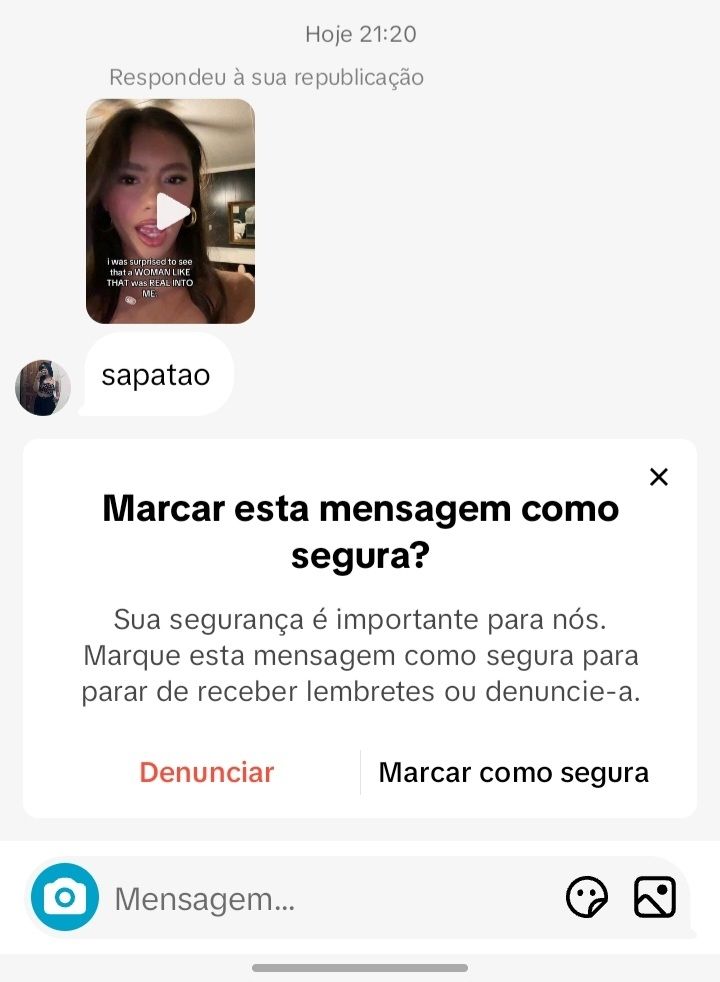The height and width of the screenshot is (982, 720).
Task: Open the sender's profile picture
Action: pyautogui.click(x=43, y=388)
